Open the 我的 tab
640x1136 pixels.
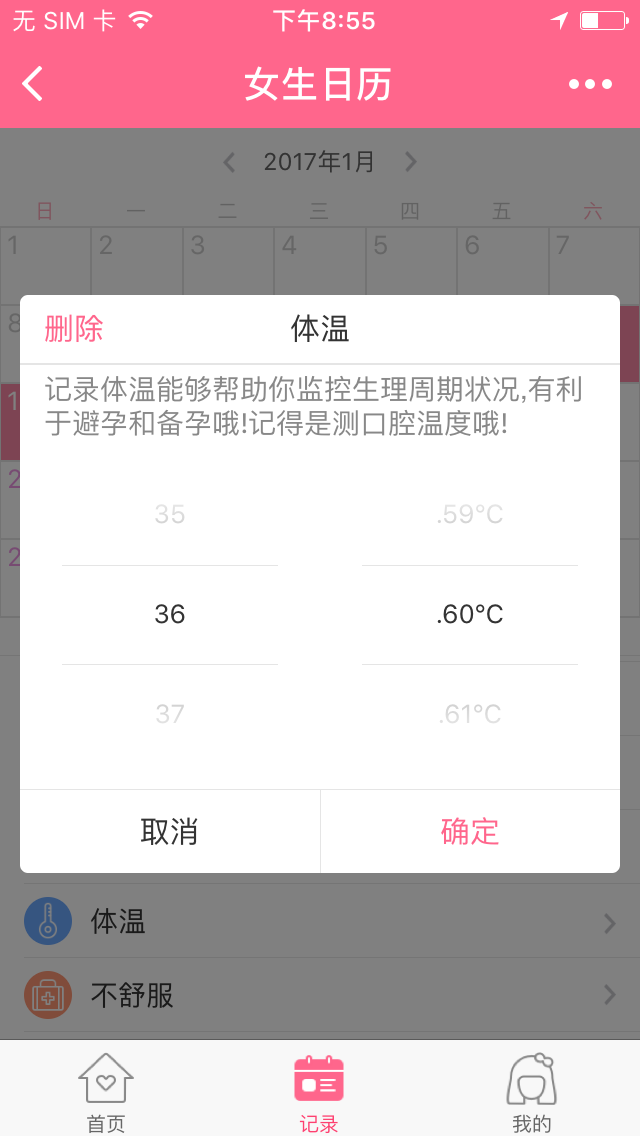[531, 1092]
